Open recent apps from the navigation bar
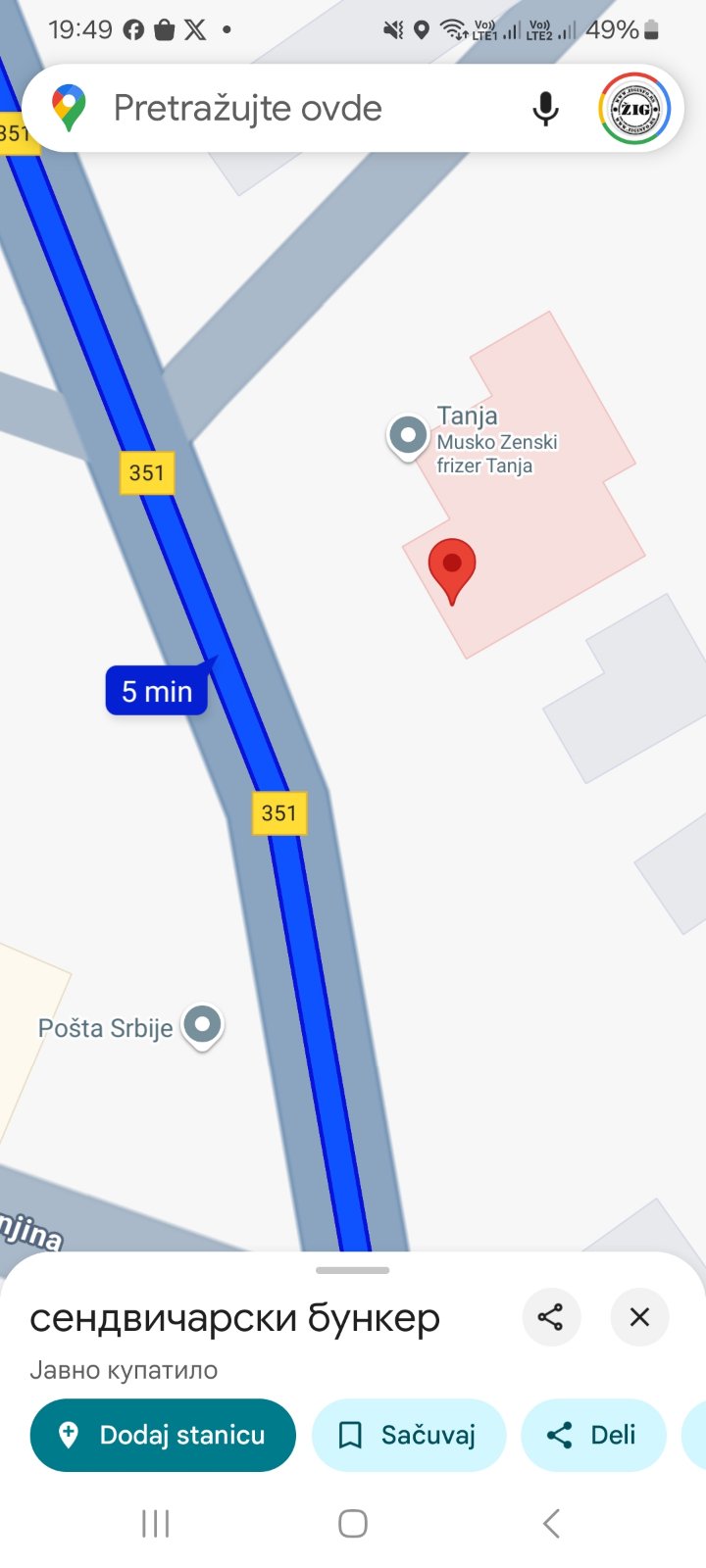Screen dimensions: 706x1568 click(155, 1524)
